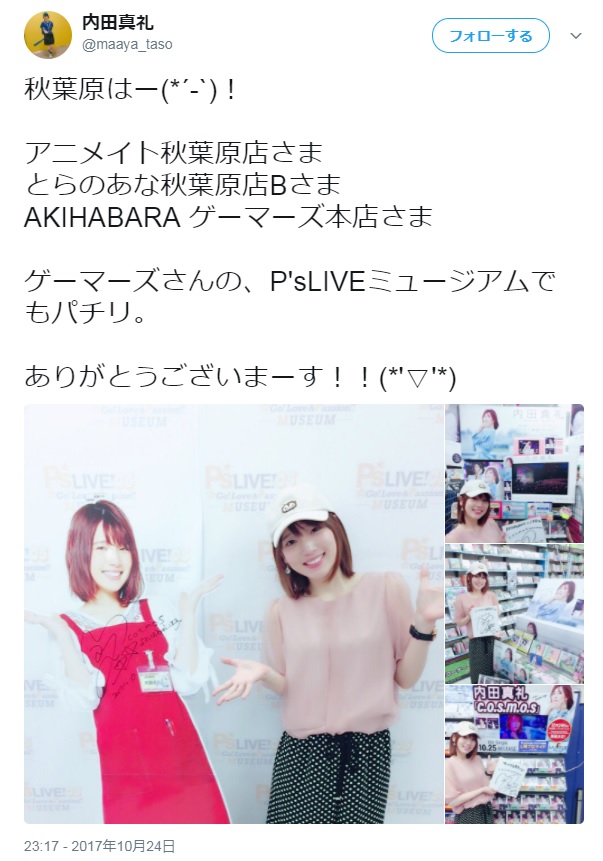
Task: View the bottom-right c.o.s.m.o.s display photo
Action: pos(514,754)
